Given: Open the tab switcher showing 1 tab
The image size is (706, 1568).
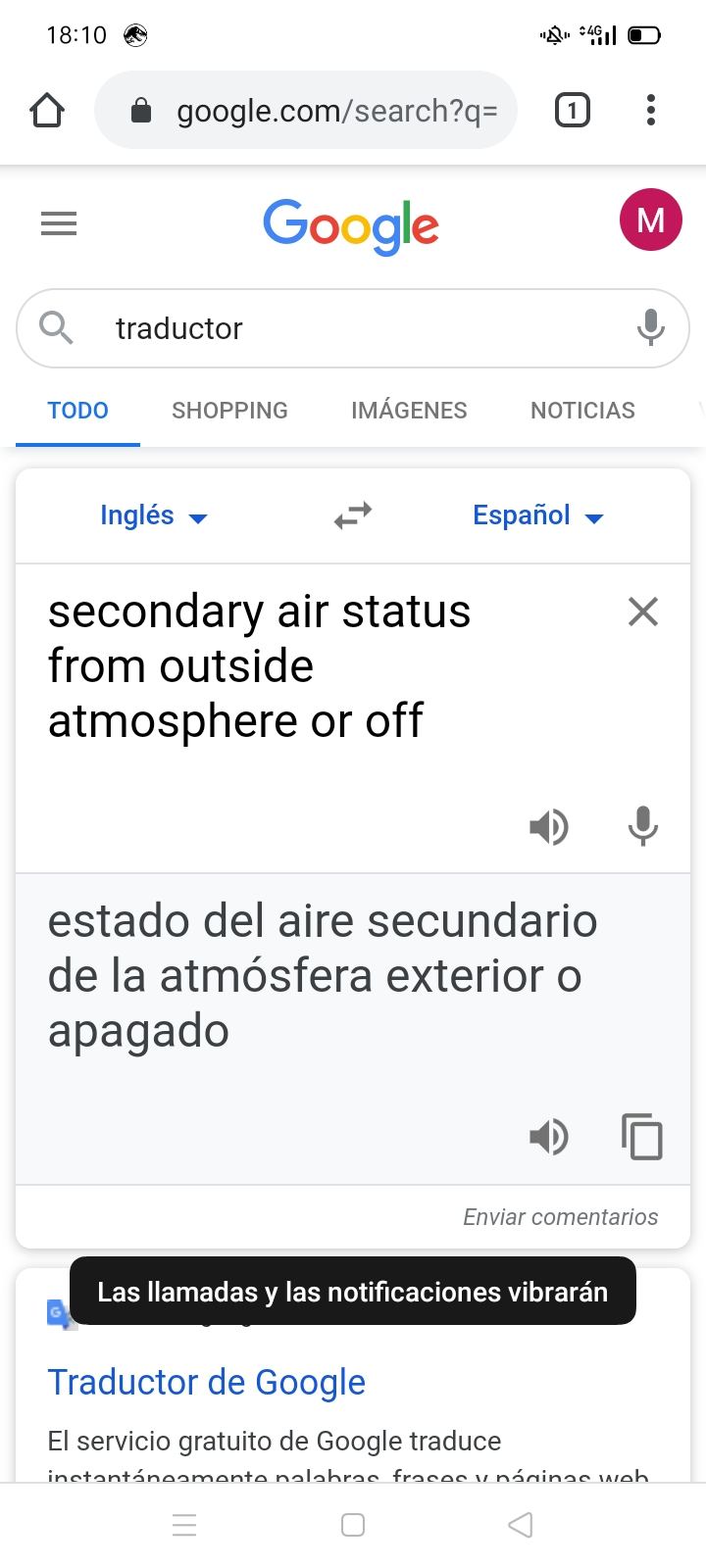Looking at the screenshot, I should [573, 110].
